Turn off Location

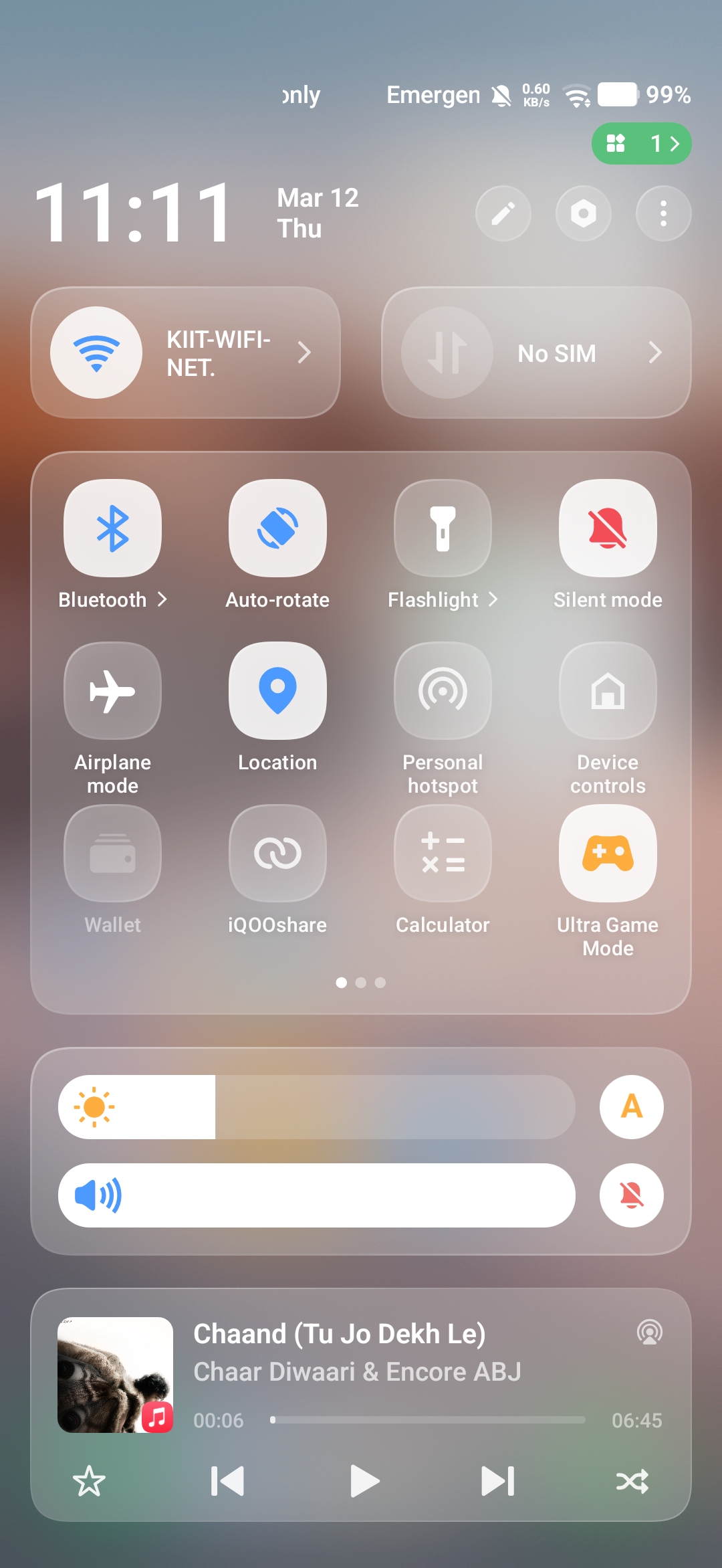point(277,691)
